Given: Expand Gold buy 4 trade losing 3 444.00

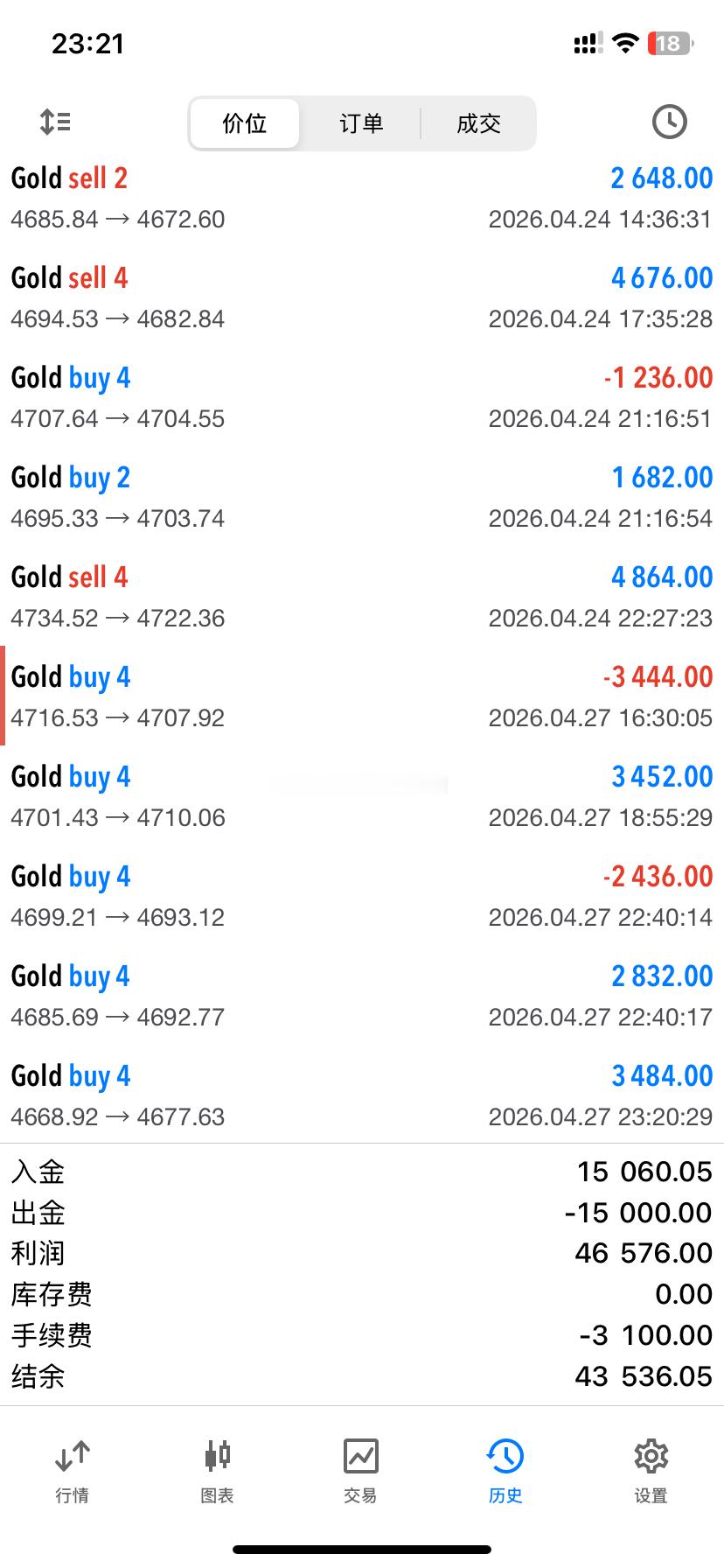Looking at the screenshot, I should coord(362,696).
